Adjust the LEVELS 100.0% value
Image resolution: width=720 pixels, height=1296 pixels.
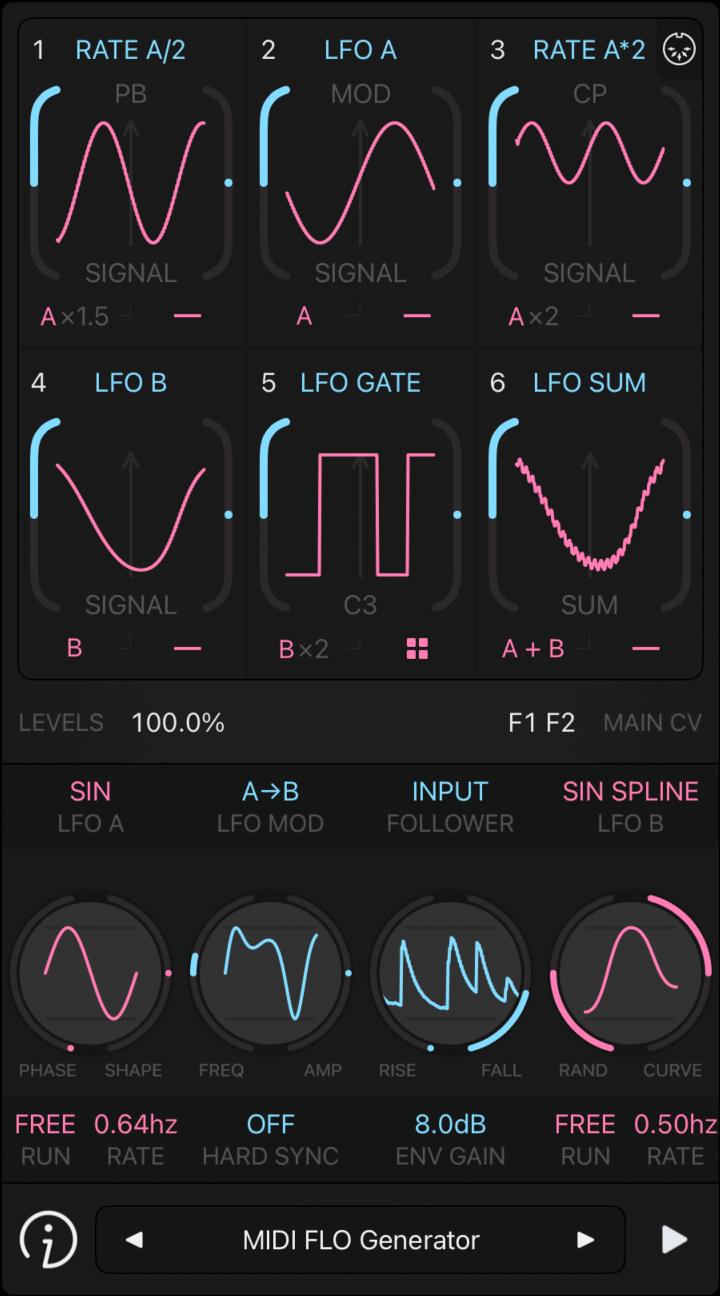178,722
